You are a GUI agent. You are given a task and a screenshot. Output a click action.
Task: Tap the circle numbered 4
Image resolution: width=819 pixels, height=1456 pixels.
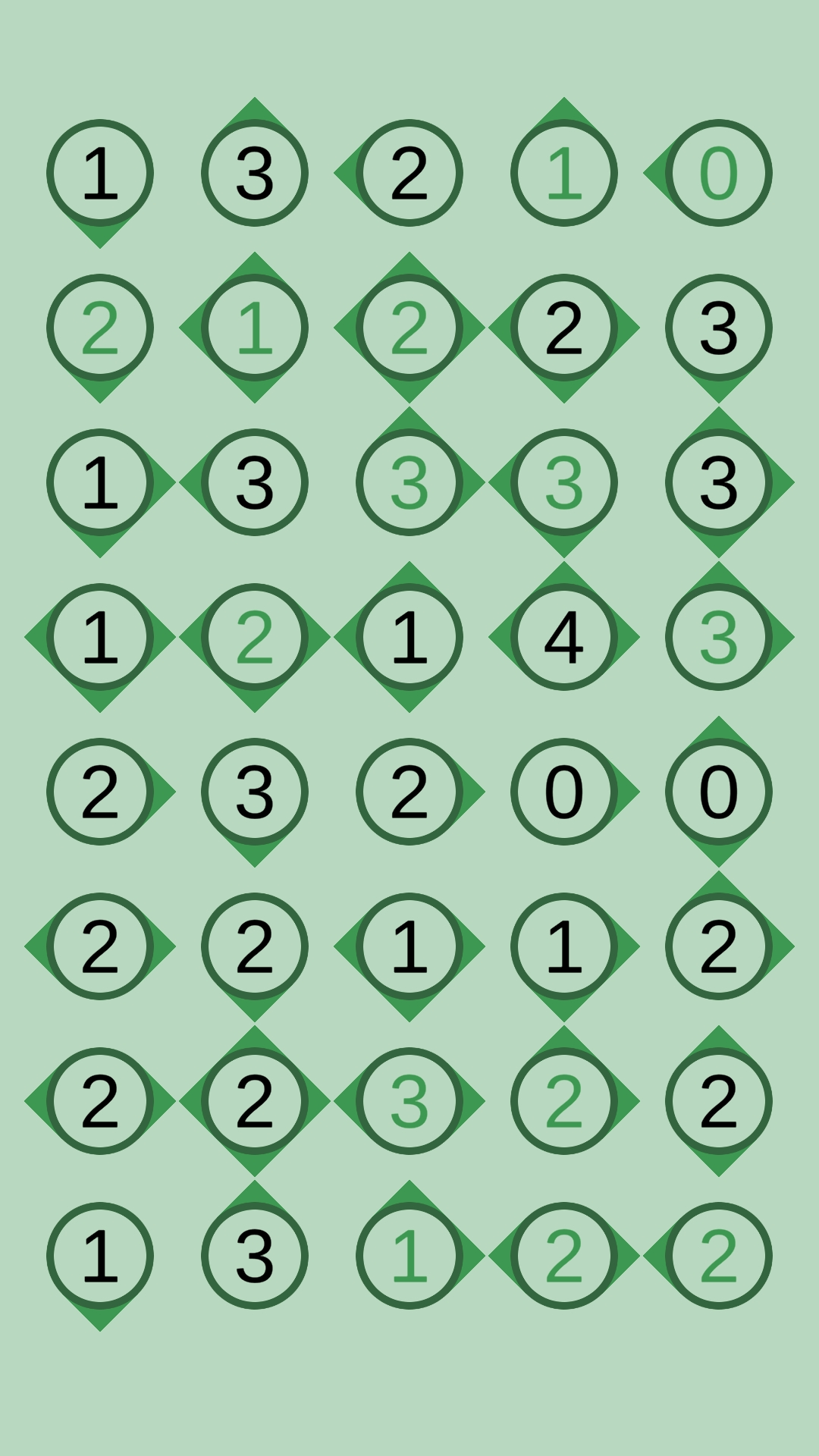click(563, 637)
